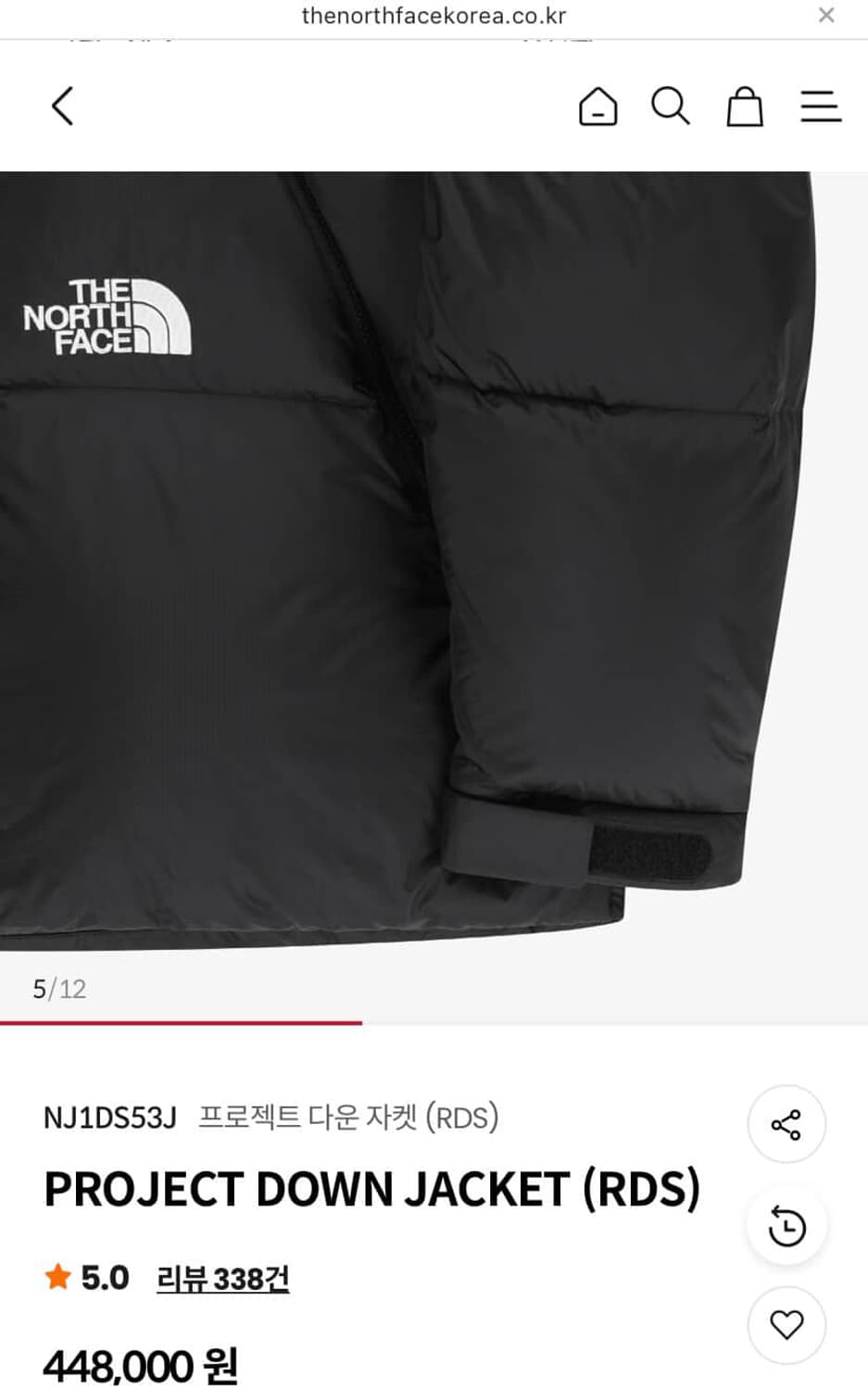Click the red image progress bar

[182, 1022]
